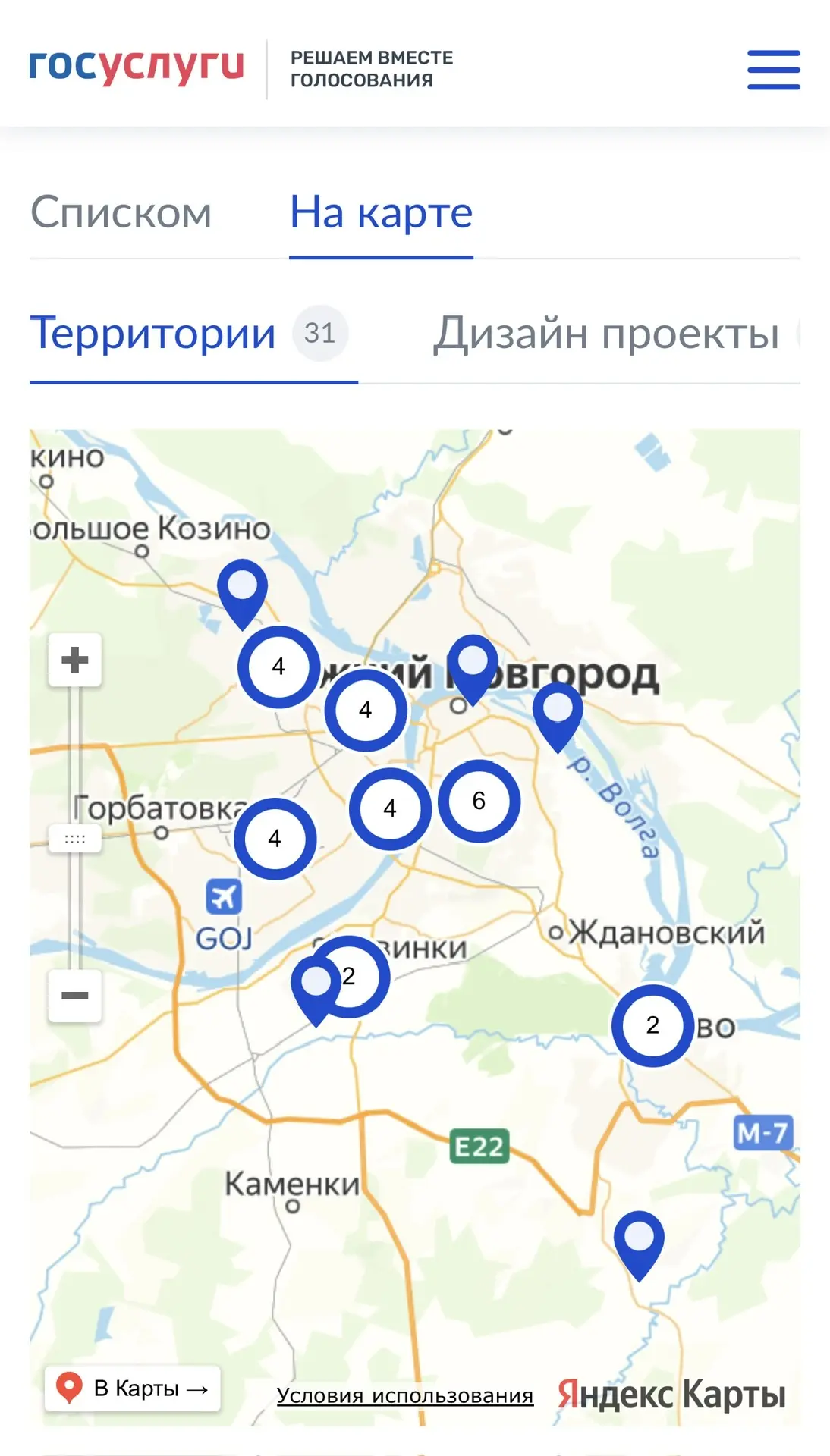
Task: Open the cluster marker with 6
Action: 479,801
